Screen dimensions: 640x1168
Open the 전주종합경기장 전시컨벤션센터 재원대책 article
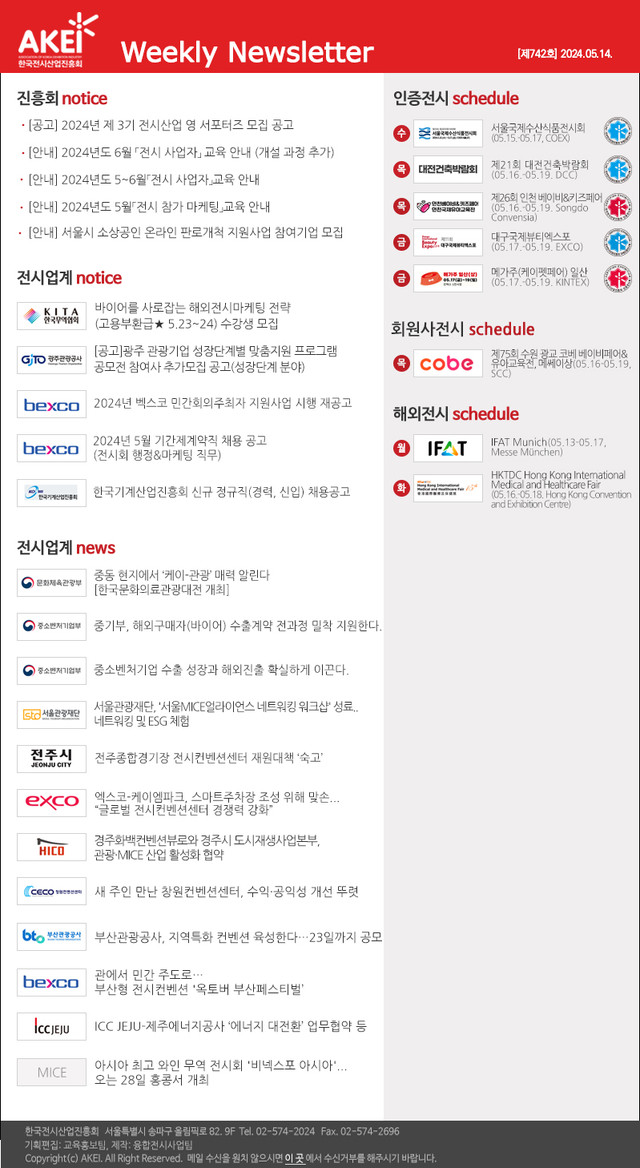208,757
